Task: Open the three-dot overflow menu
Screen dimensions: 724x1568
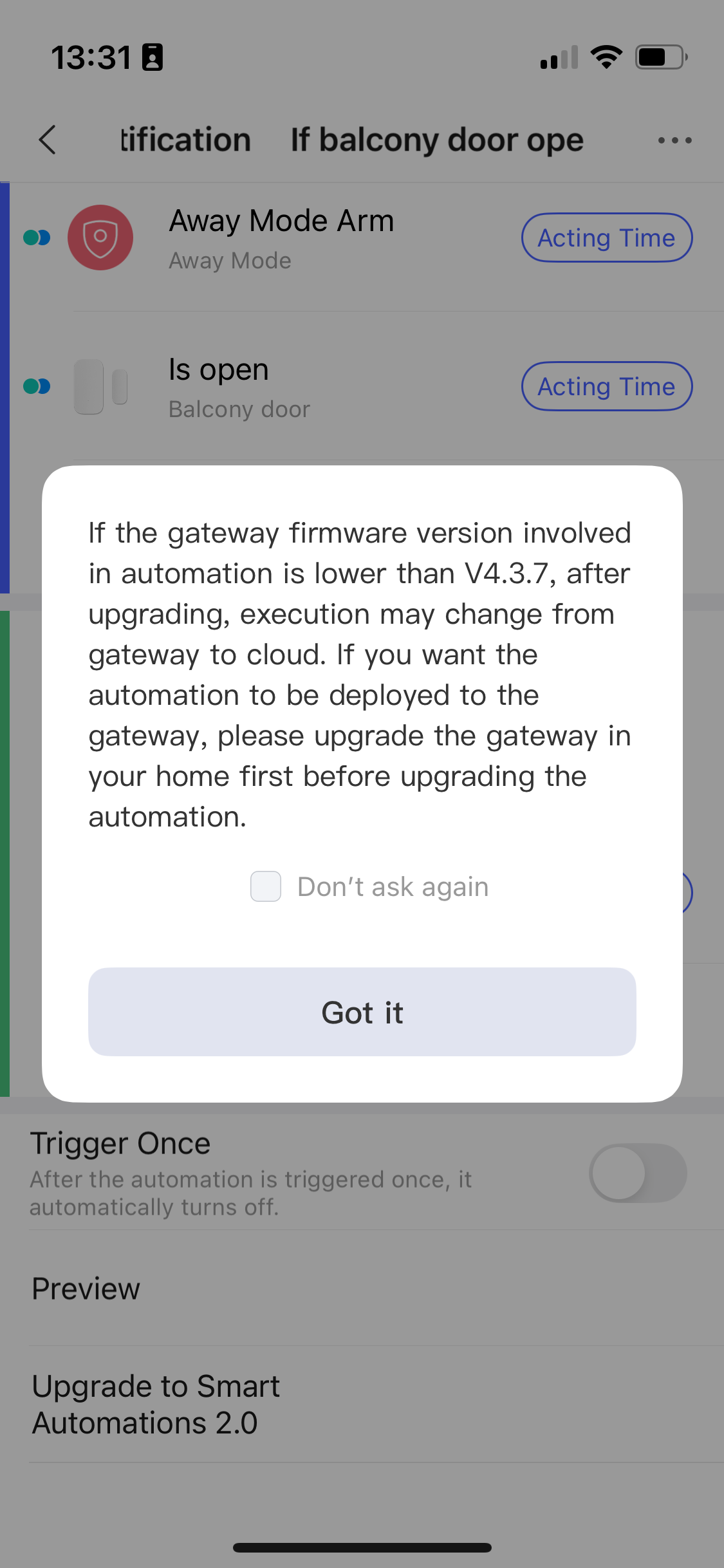Action: pos(674,140)
